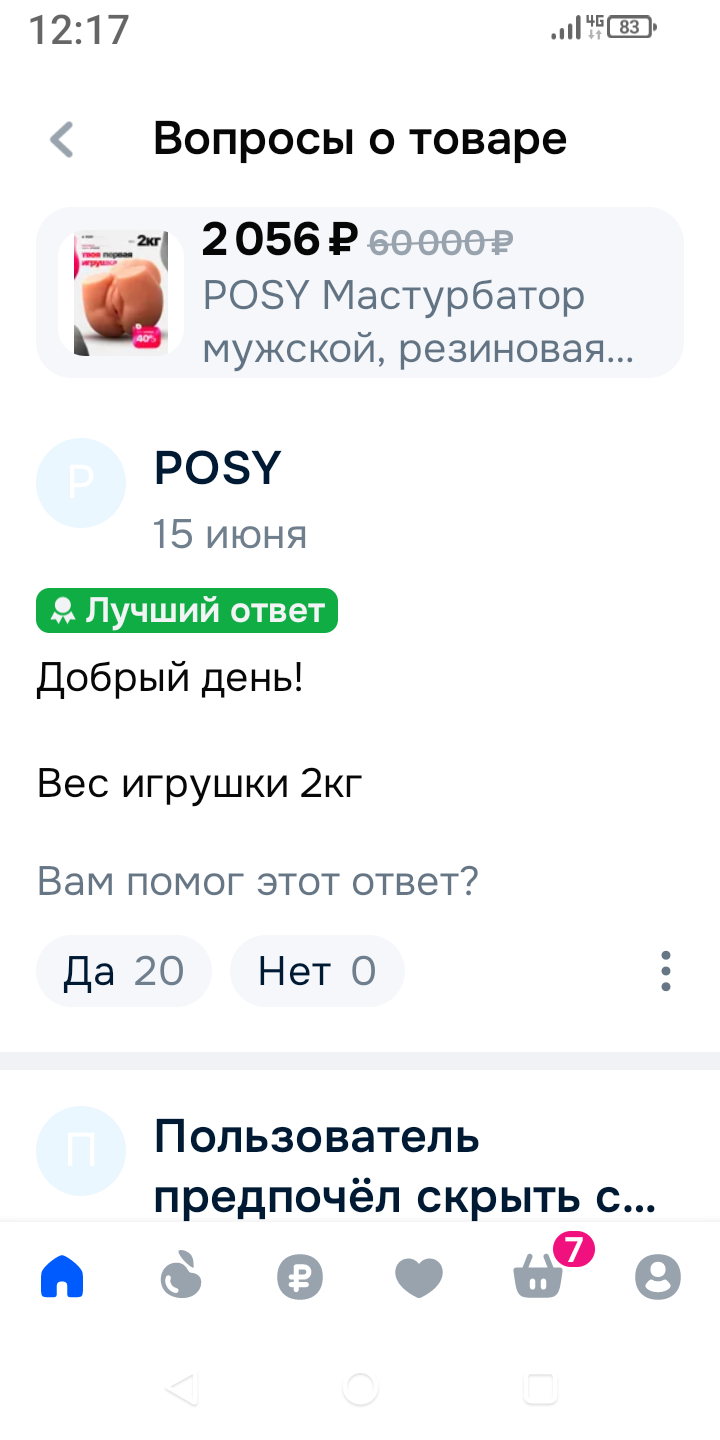720x1440 pixels.
Task: Switch to the home tab
Action: [x=62, y=1277]
